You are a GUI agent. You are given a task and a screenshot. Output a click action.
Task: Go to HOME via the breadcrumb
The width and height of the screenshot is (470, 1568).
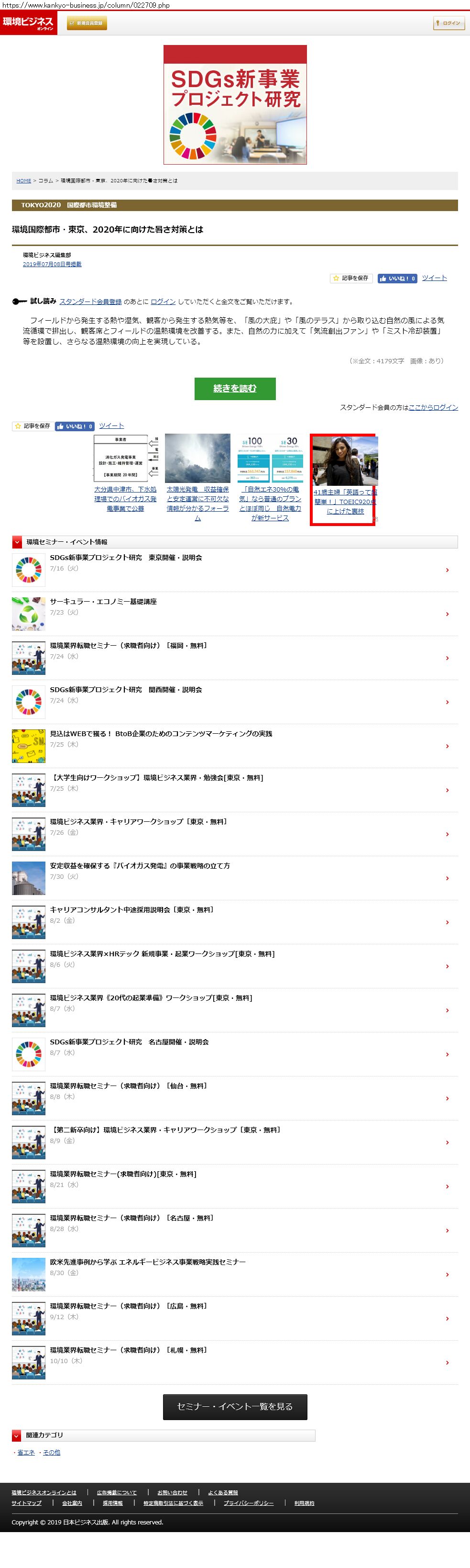point(24,181)
